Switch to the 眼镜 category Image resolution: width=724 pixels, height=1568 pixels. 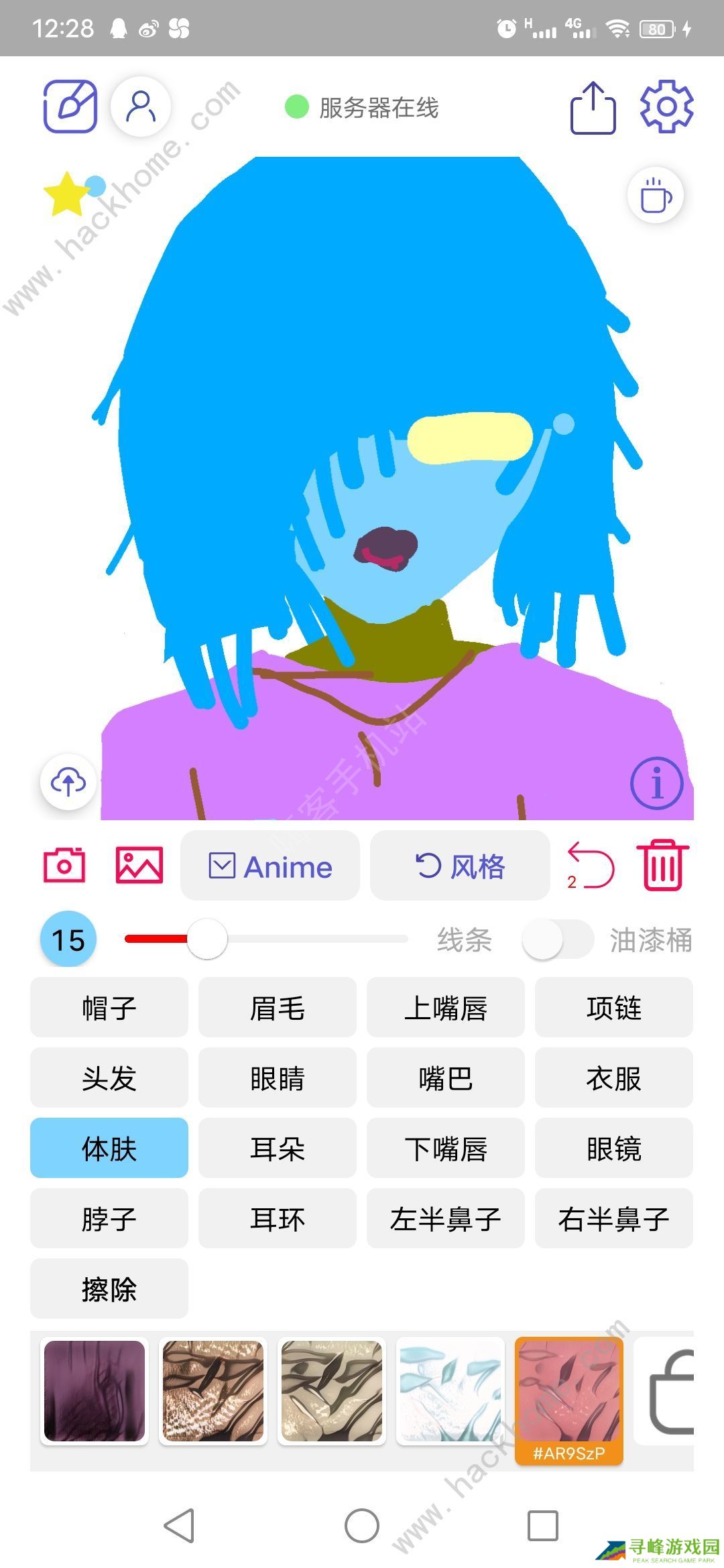tap(613, 1149)
